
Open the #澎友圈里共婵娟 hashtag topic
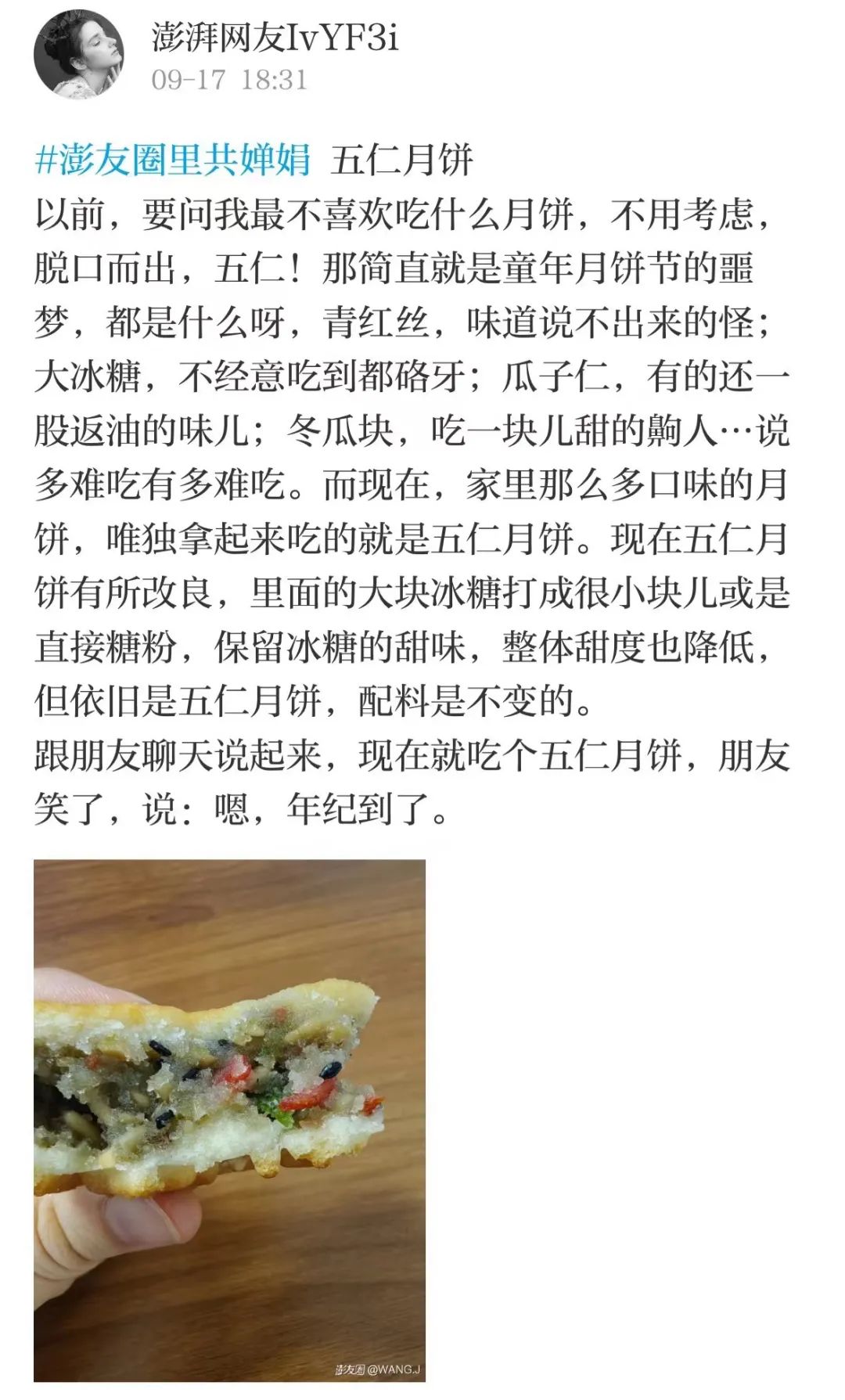[x=173, y=160]
